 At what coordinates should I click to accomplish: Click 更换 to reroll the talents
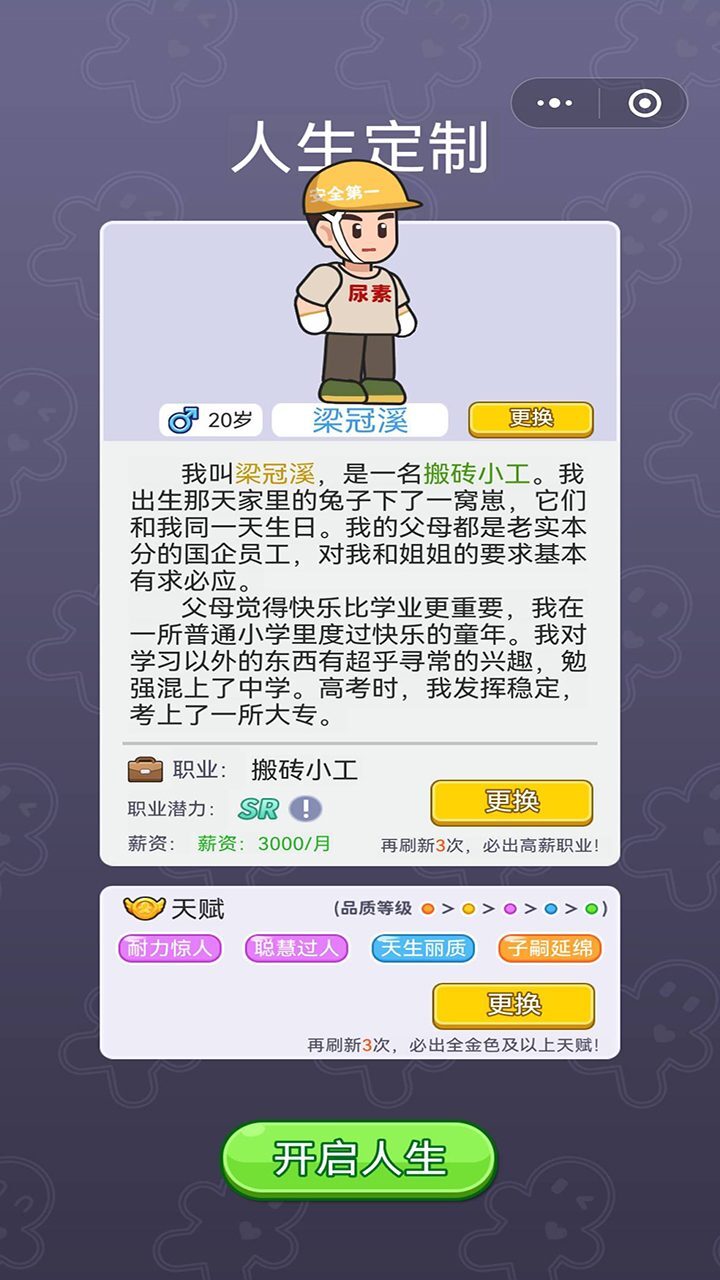(x=514, y=1005)
